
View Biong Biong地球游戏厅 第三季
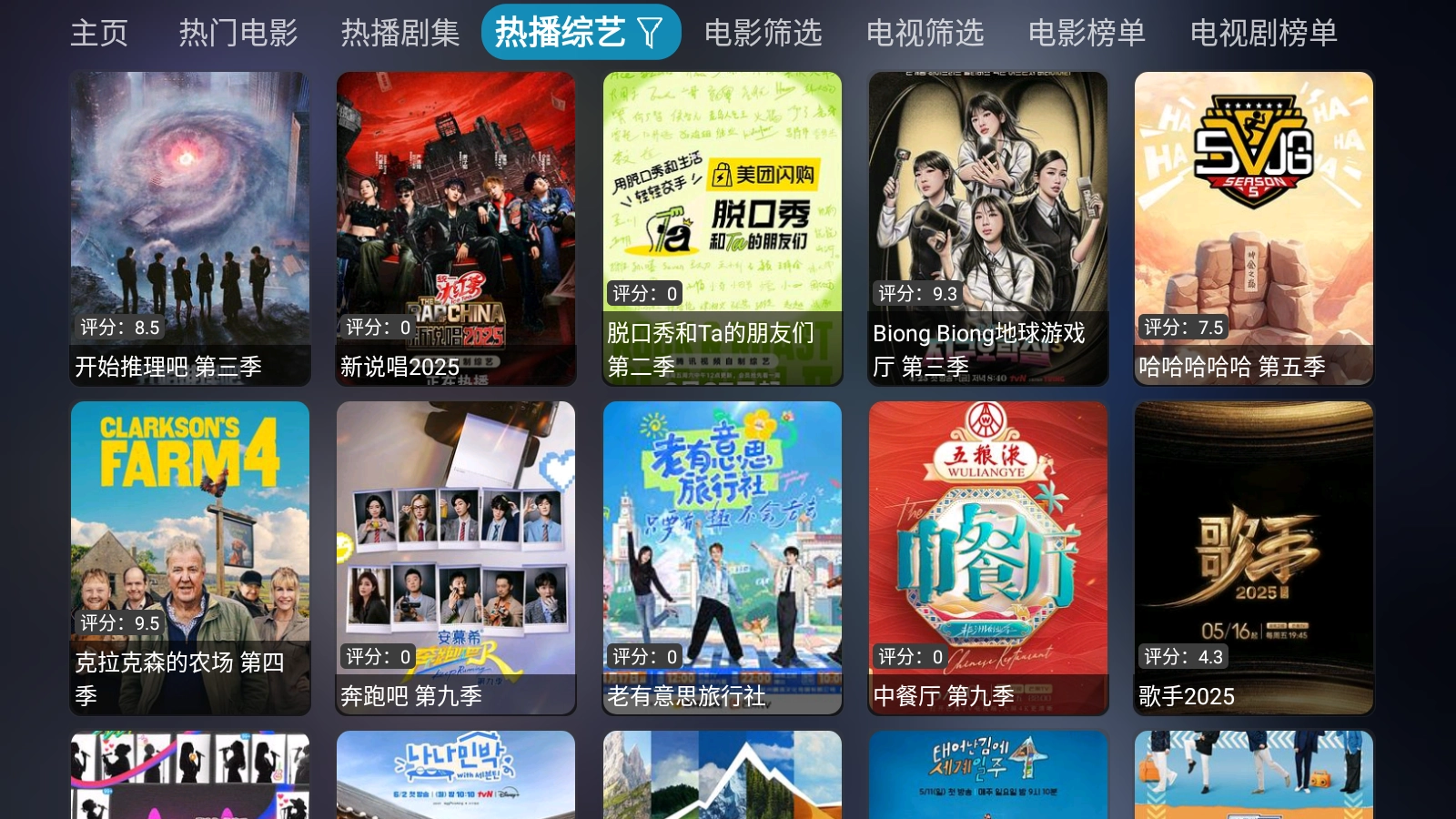point(988,227)
